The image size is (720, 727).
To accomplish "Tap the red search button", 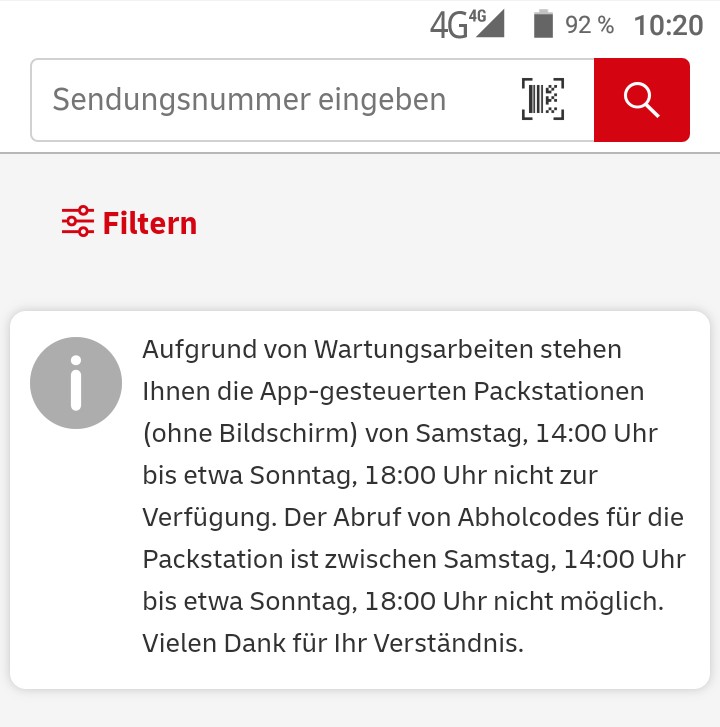I will (641, 100).
